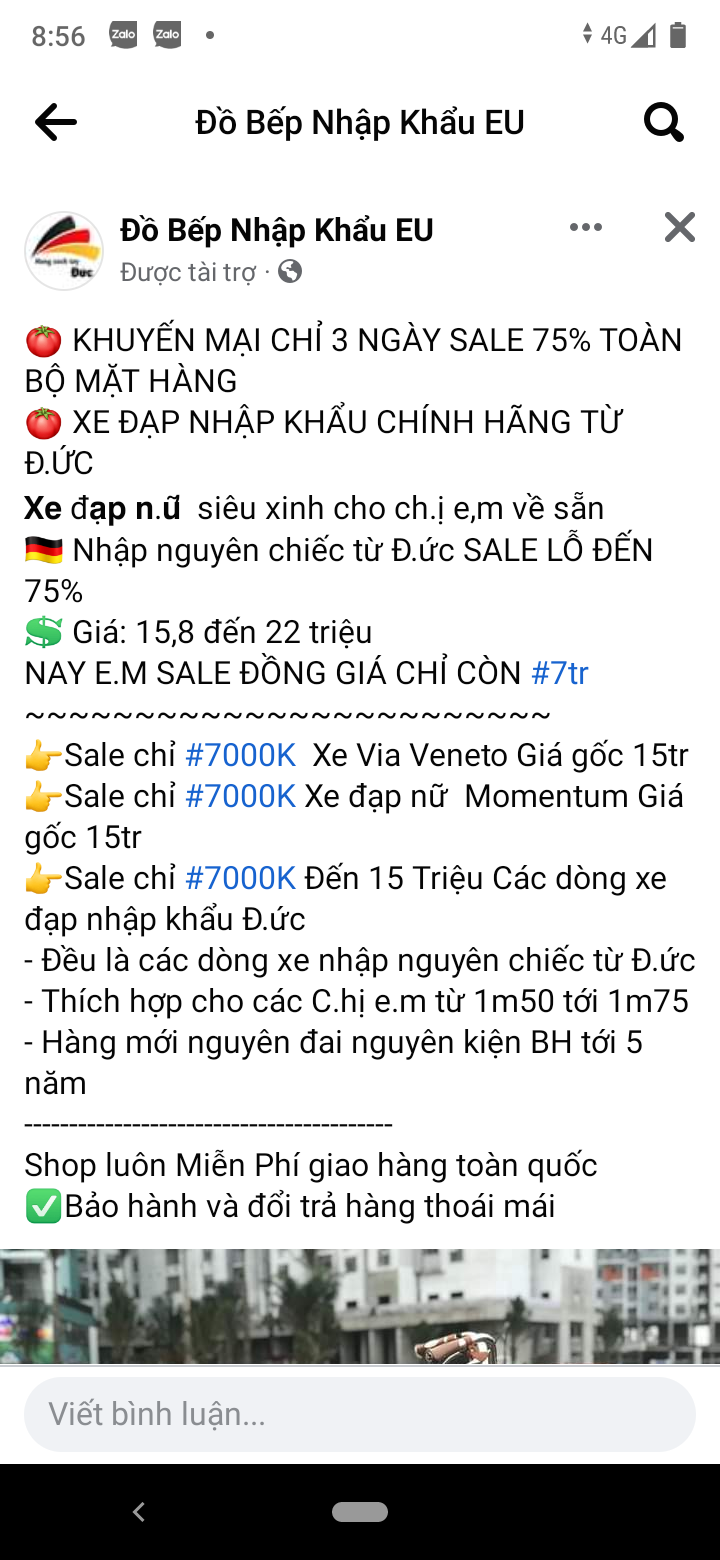Viewport: 720px width, 1560px height.
Task: Tap the home pill navigation gesture bar
Action: click(360, 1512)
